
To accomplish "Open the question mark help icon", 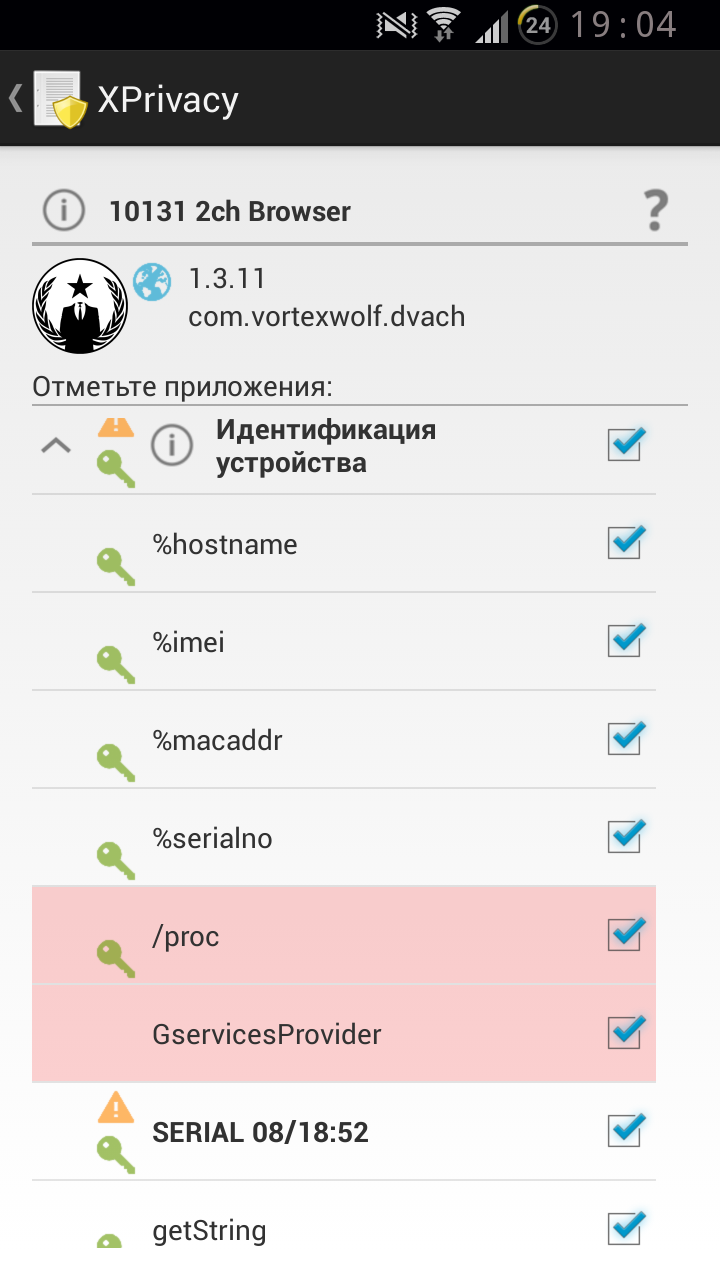I will (x=655, y=211).
